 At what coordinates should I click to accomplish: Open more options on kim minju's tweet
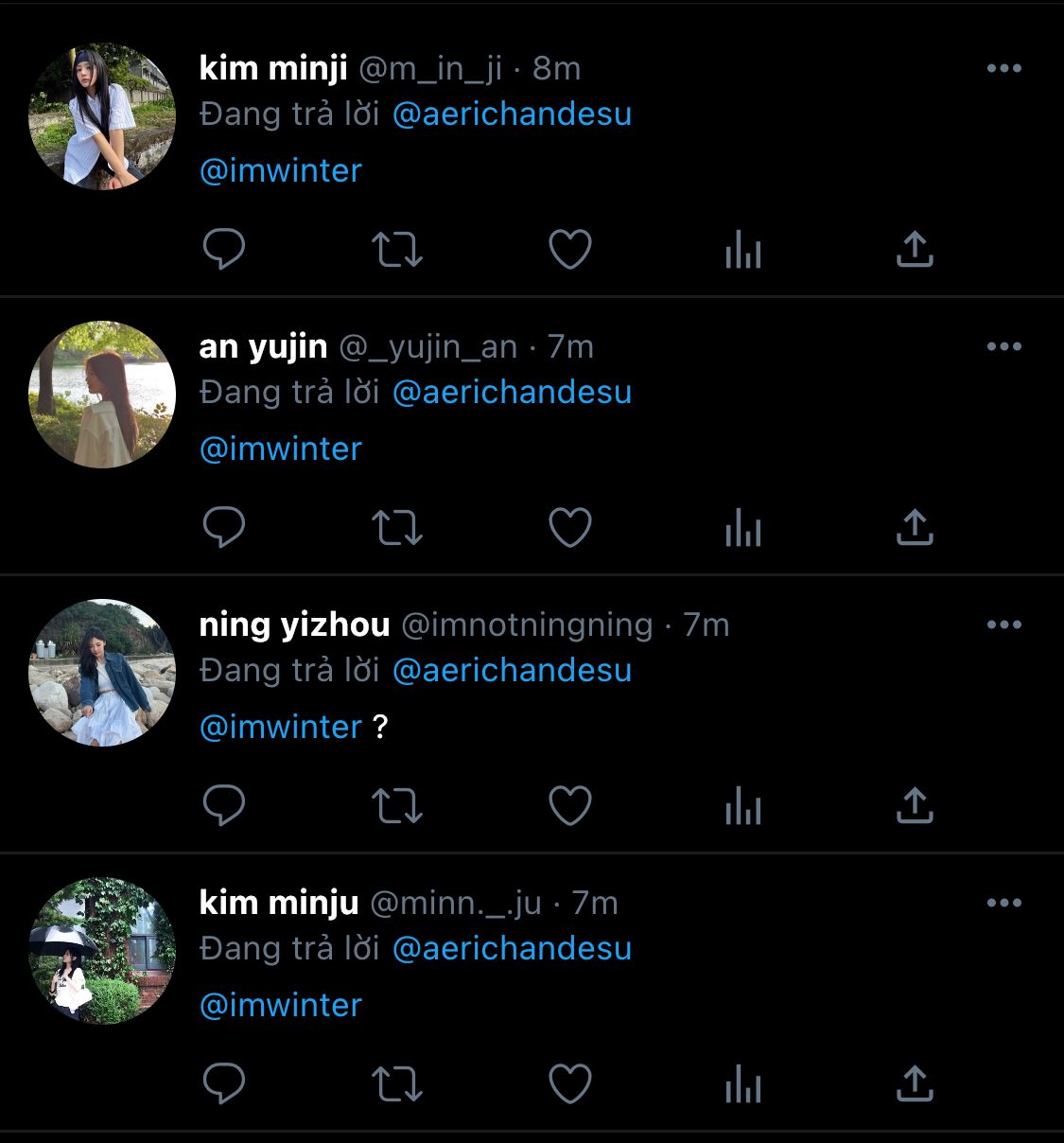tap(1003, 903)
